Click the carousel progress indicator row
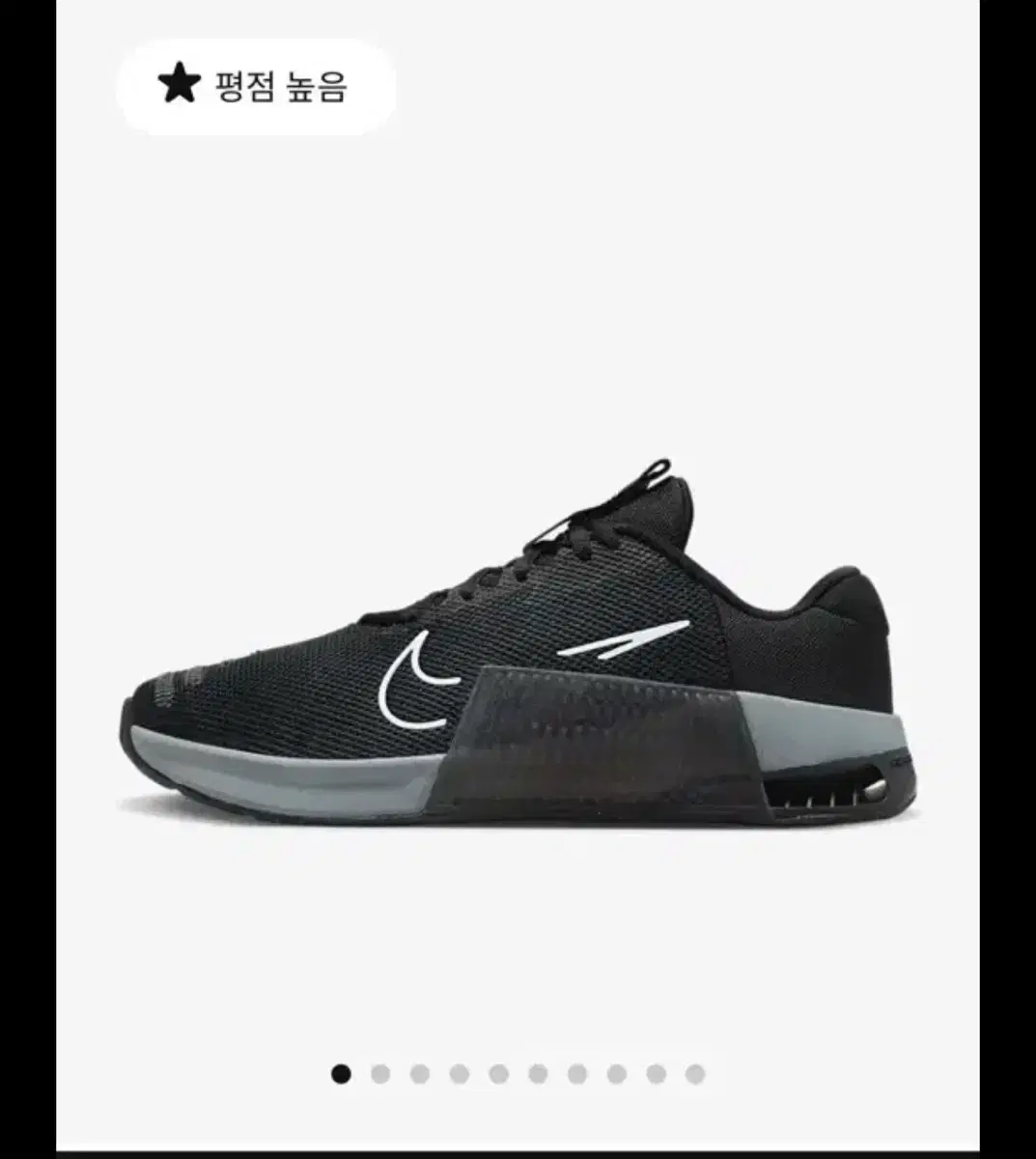This screenshot has width=1036, height=1159. [x=518, y=1072]
